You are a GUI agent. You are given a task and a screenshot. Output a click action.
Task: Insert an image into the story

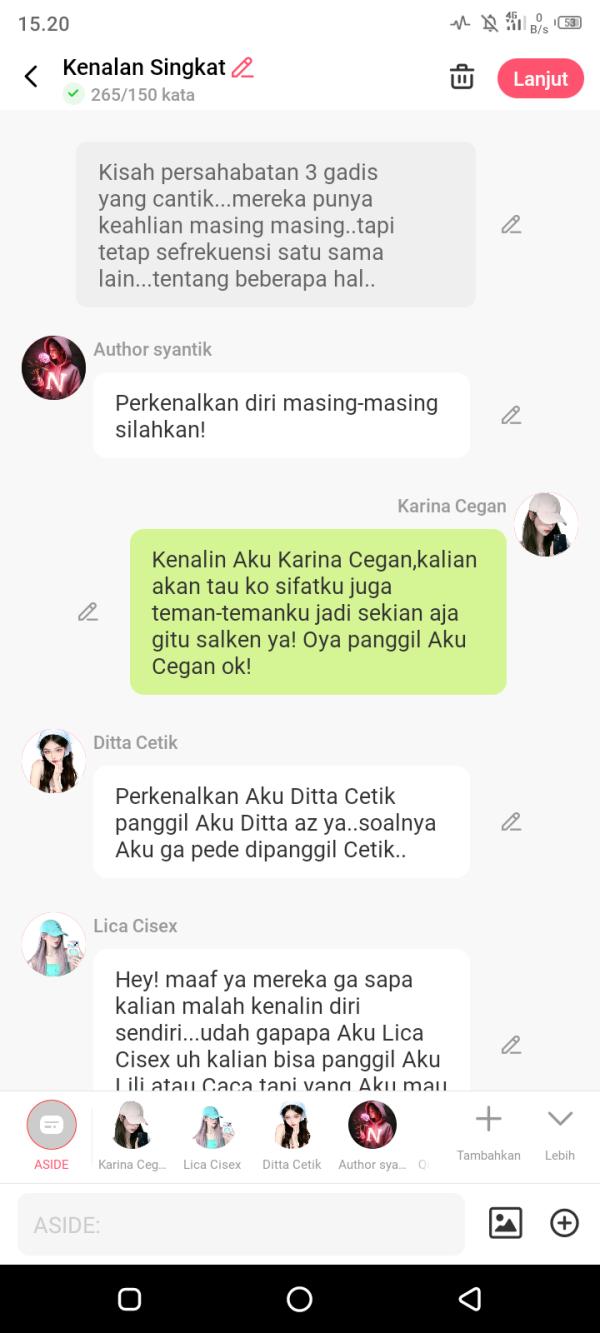click(505, 1223)
